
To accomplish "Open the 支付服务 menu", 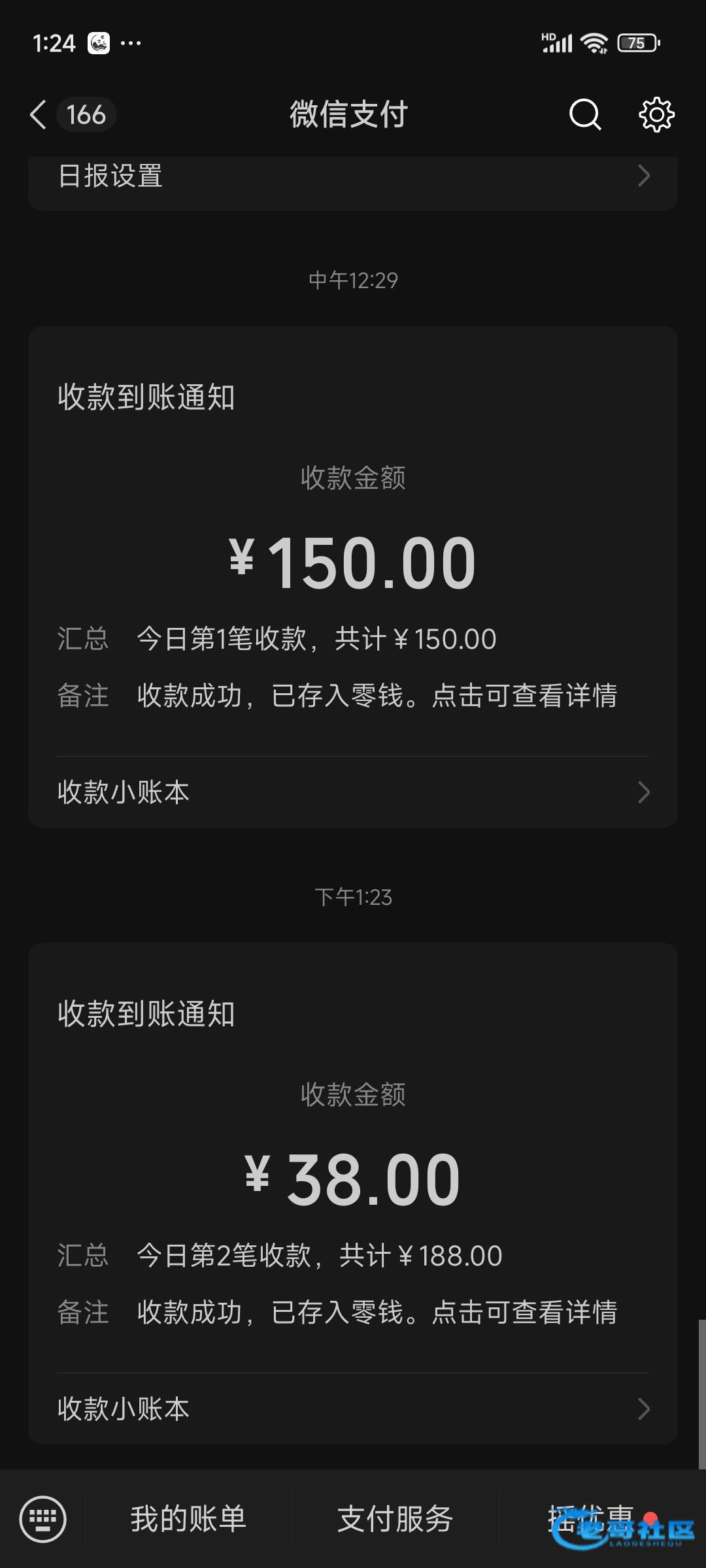I will click(395, 1519).
